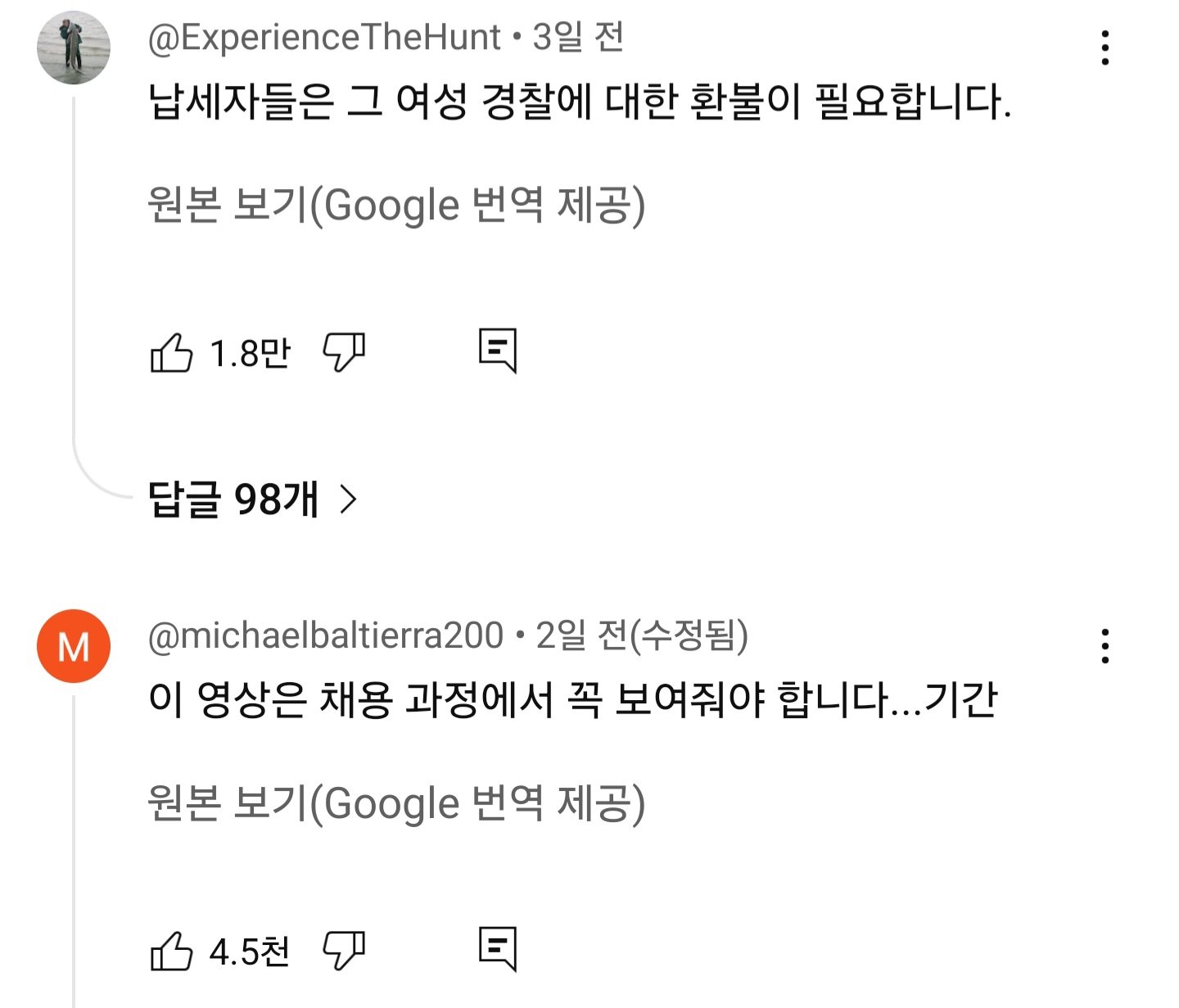Like the comment by michaelbaltierra200
The image size is (1179, 1008).
coord(171,951)
